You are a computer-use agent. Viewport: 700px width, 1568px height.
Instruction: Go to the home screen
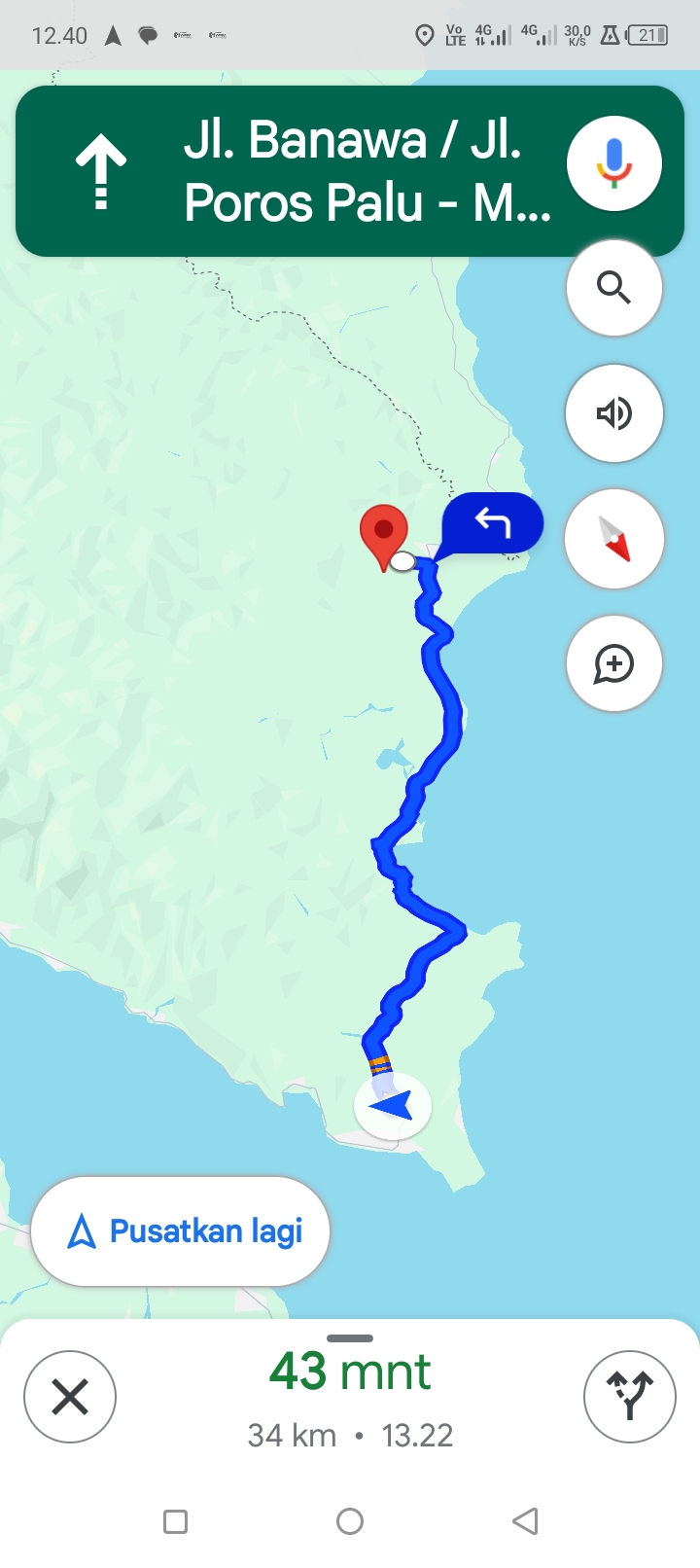350,1521
